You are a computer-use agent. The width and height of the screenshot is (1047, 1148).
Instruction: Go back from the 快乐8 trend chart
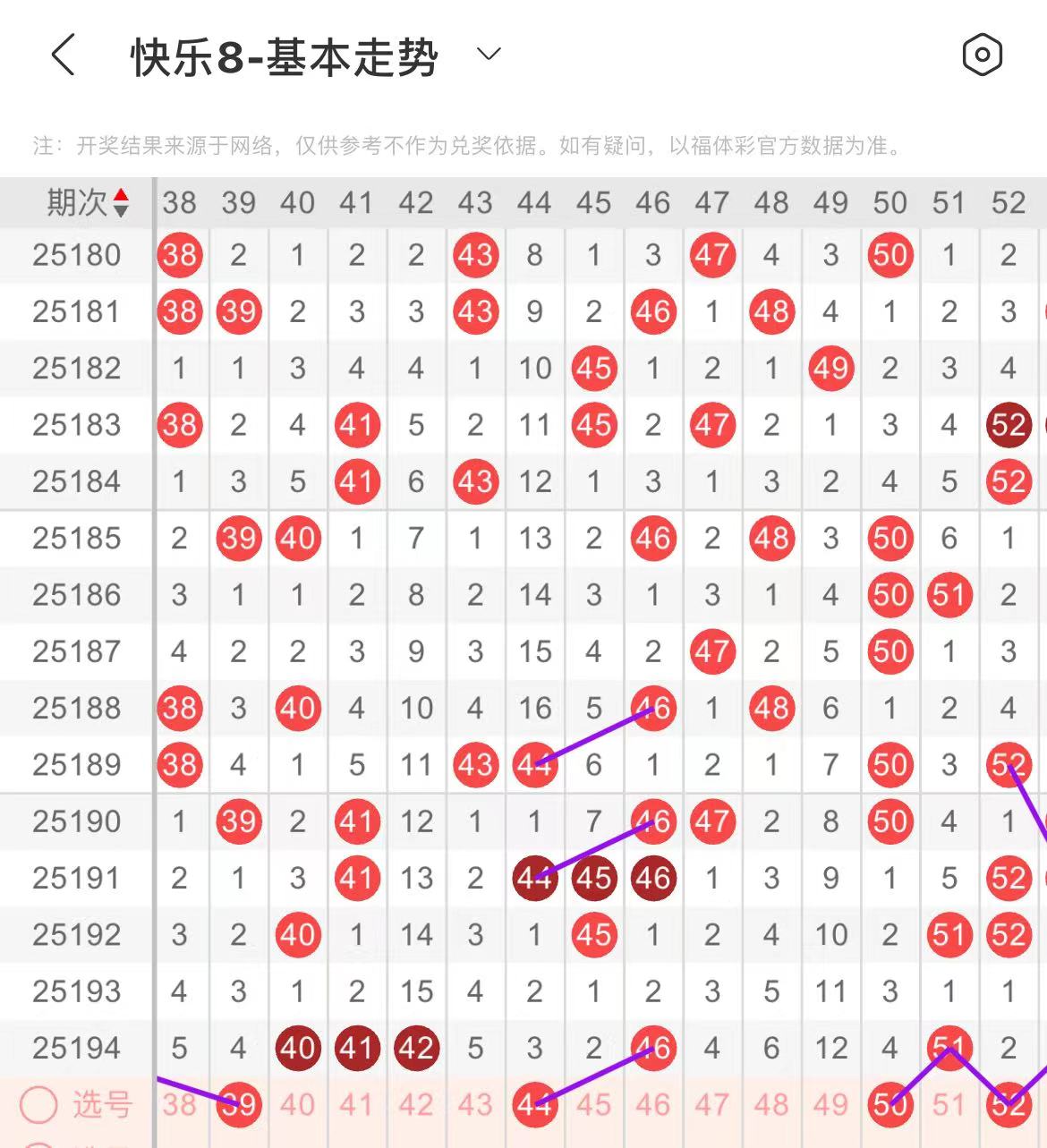(x=63, y=55)
